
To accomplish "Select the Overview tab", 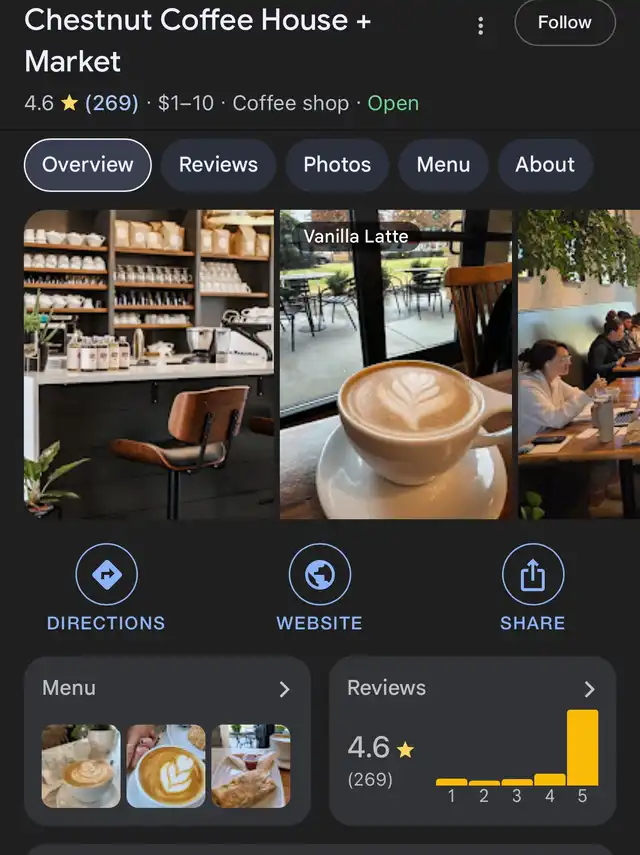I will 88,165.
